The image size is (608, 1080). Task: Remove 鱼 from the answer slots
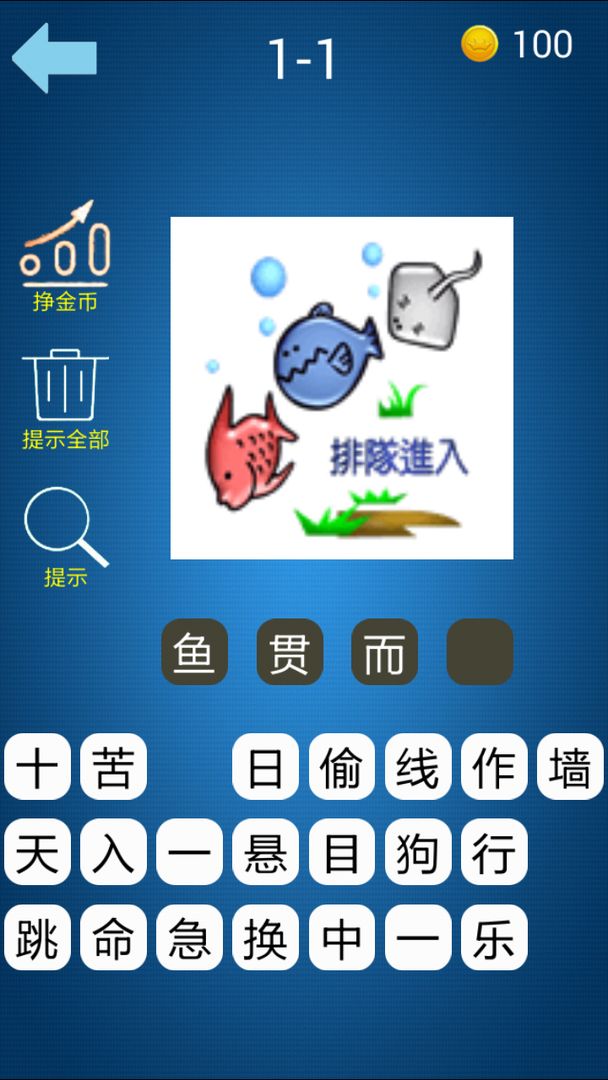coord(195,652)
